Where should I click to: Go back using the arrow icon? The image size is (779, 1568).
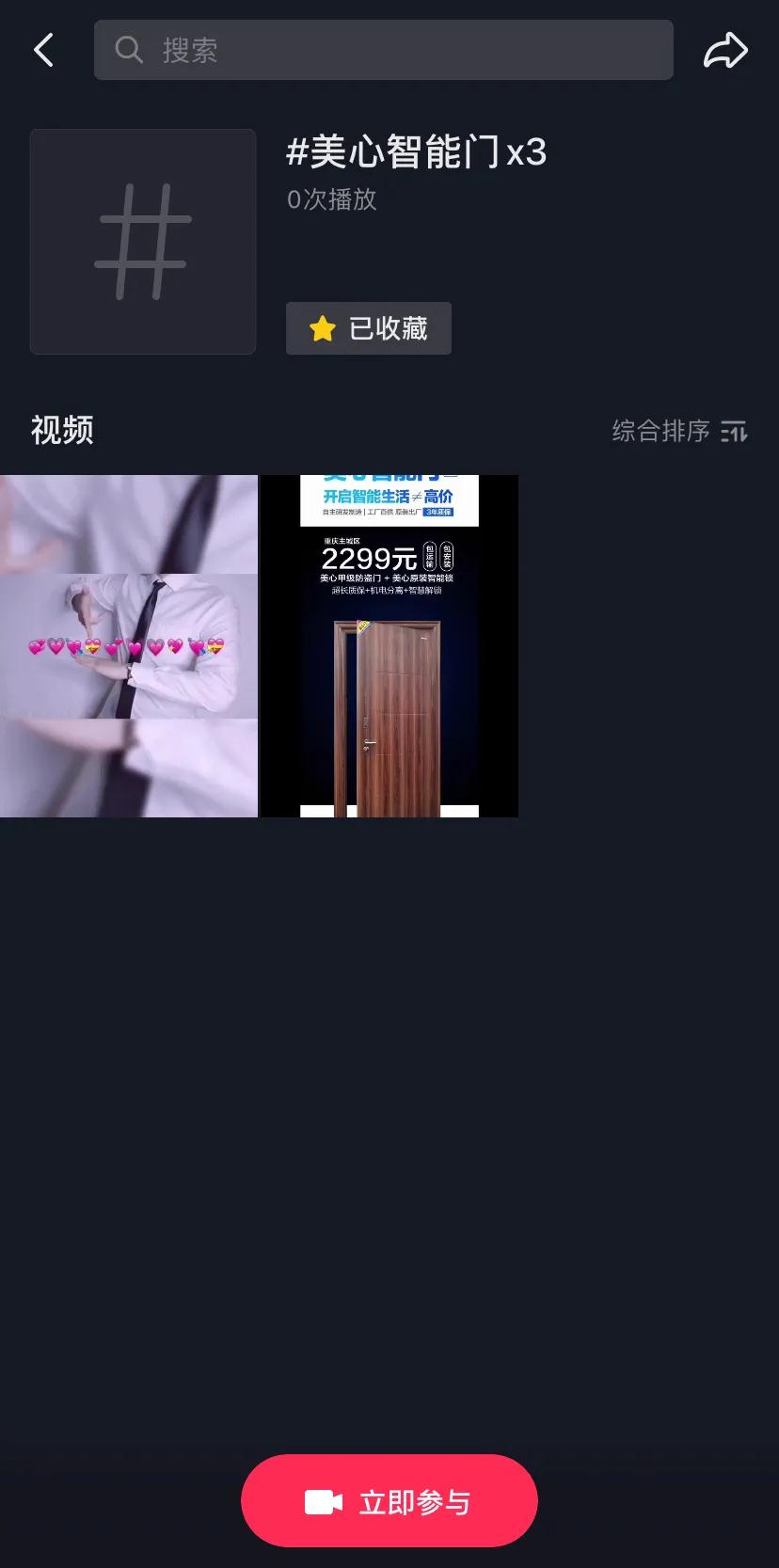coord(44,50)
